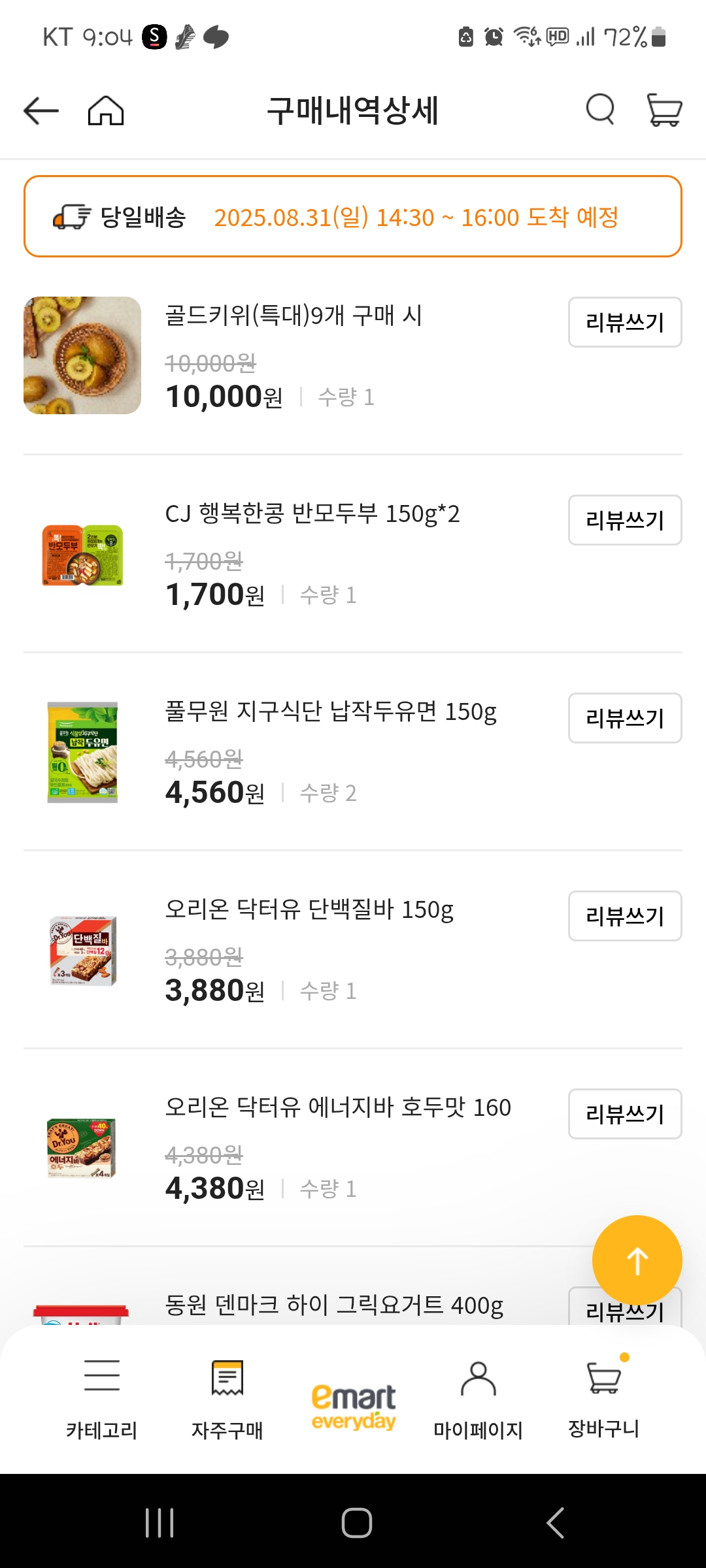This screenshot has width=706, height=1568.
Task: Open the gold kiwi product thumbnail
Action: 82,355
